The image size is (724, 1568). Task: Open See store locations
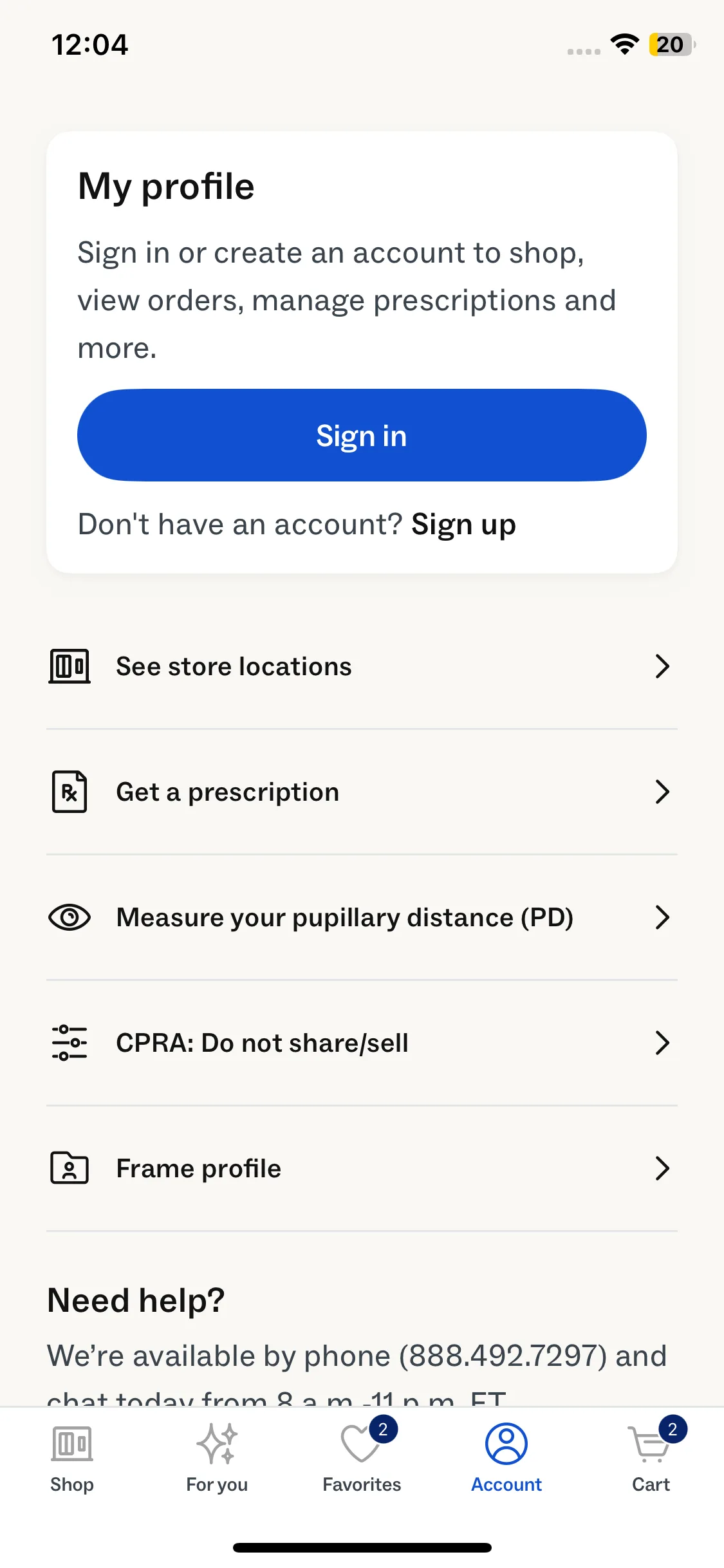362,666
